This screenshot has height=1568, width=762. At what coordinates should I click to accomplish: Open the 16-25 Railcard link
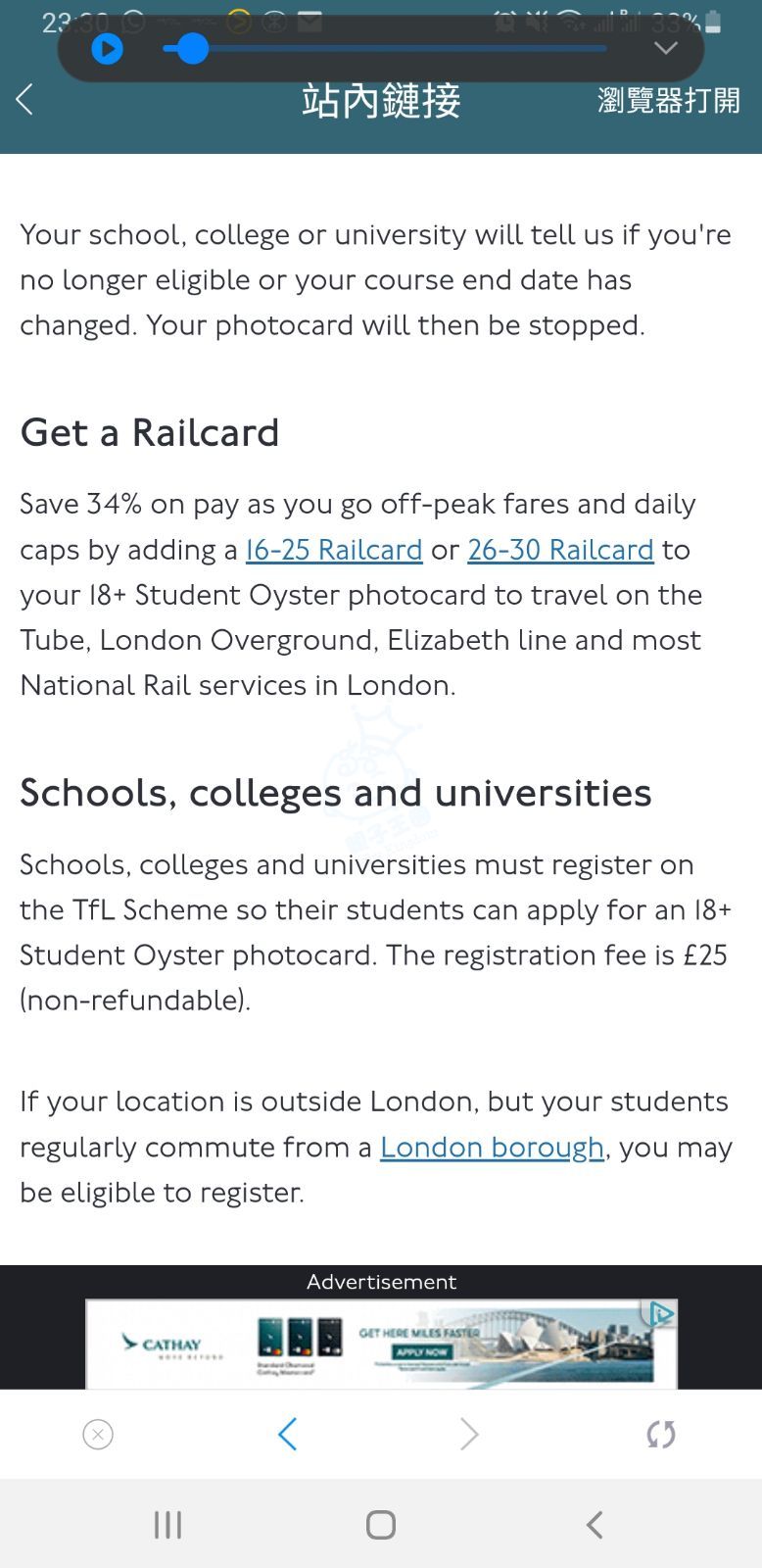tap(334, 550)
